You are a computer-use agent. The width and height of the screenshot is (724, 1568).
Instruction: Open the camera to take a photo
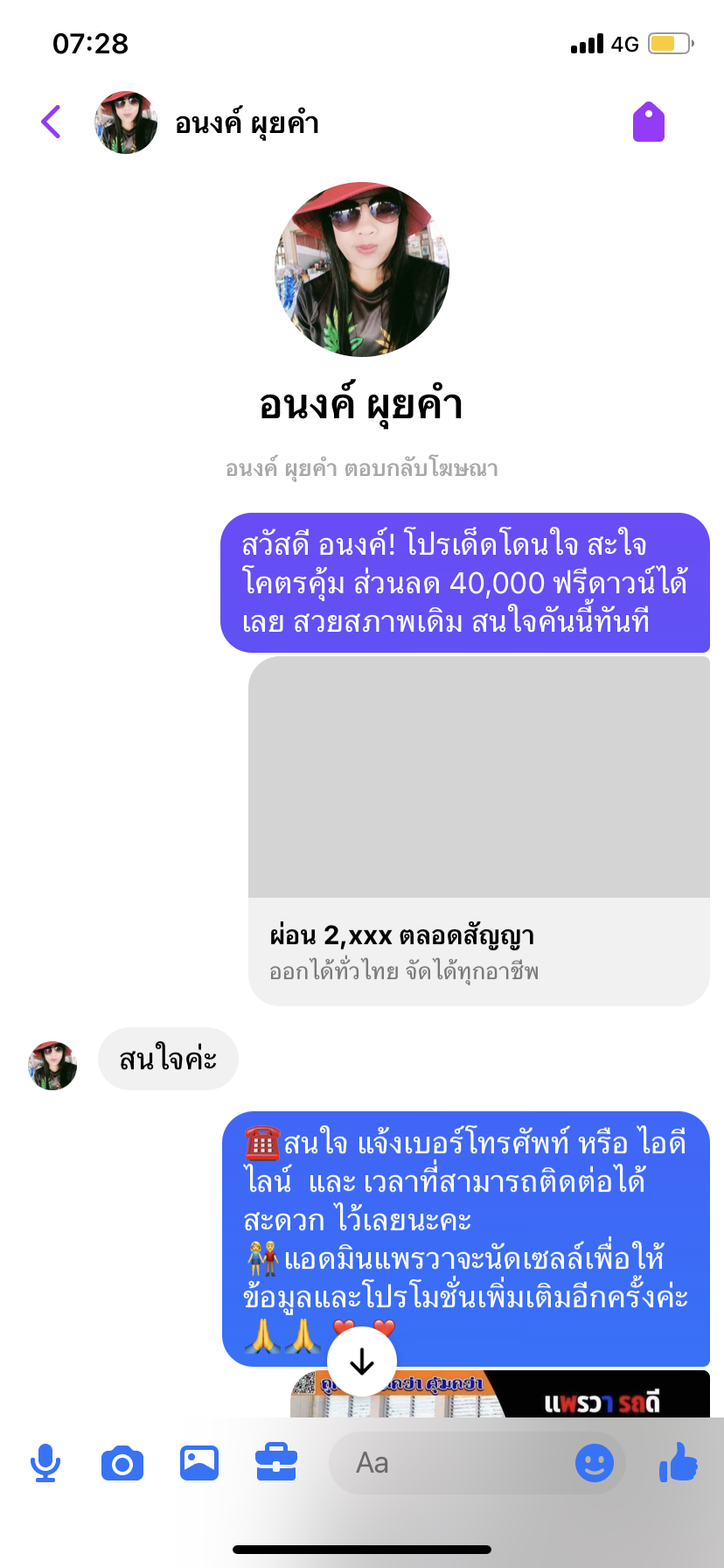(x=122, y=1463)
